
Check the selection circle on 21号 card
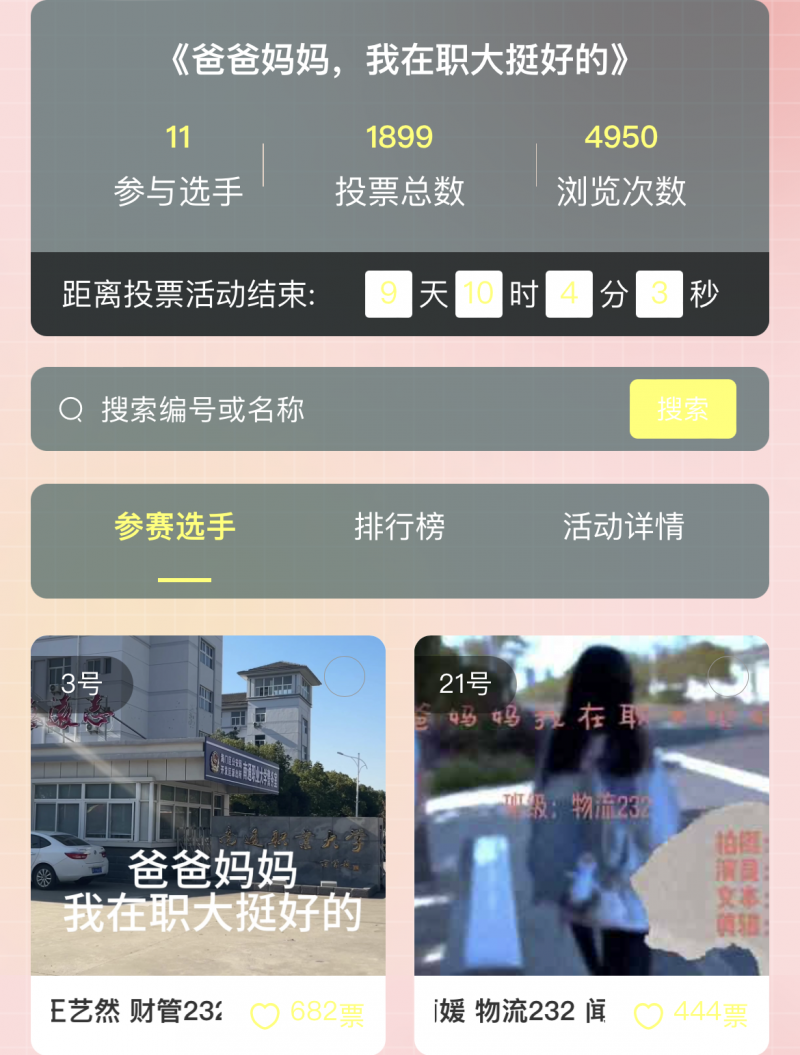pyautogui.click(x=728, y=677)
